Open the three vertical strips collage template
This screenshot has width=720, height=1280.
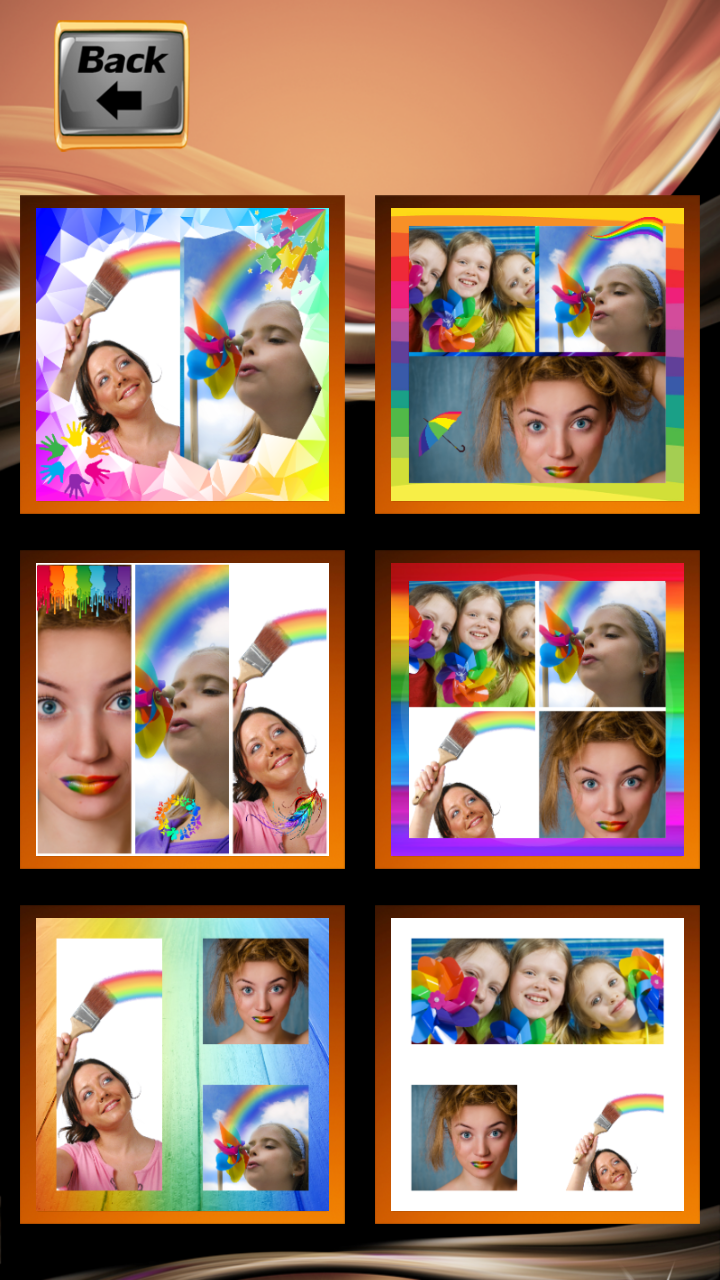(182, 709)
